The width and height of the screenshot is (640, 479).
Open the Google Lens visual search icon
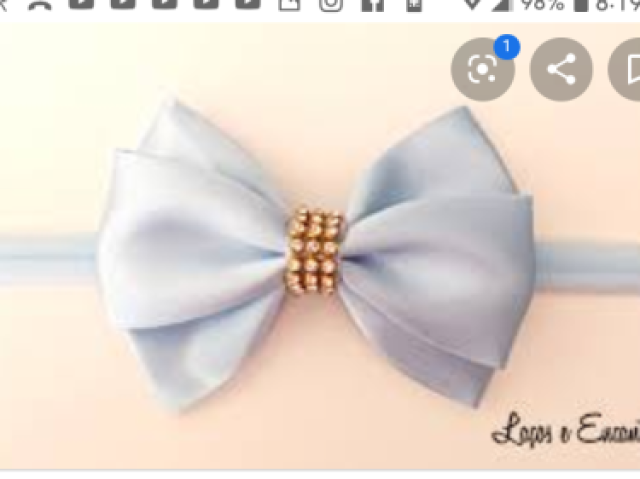click(483, 69)
